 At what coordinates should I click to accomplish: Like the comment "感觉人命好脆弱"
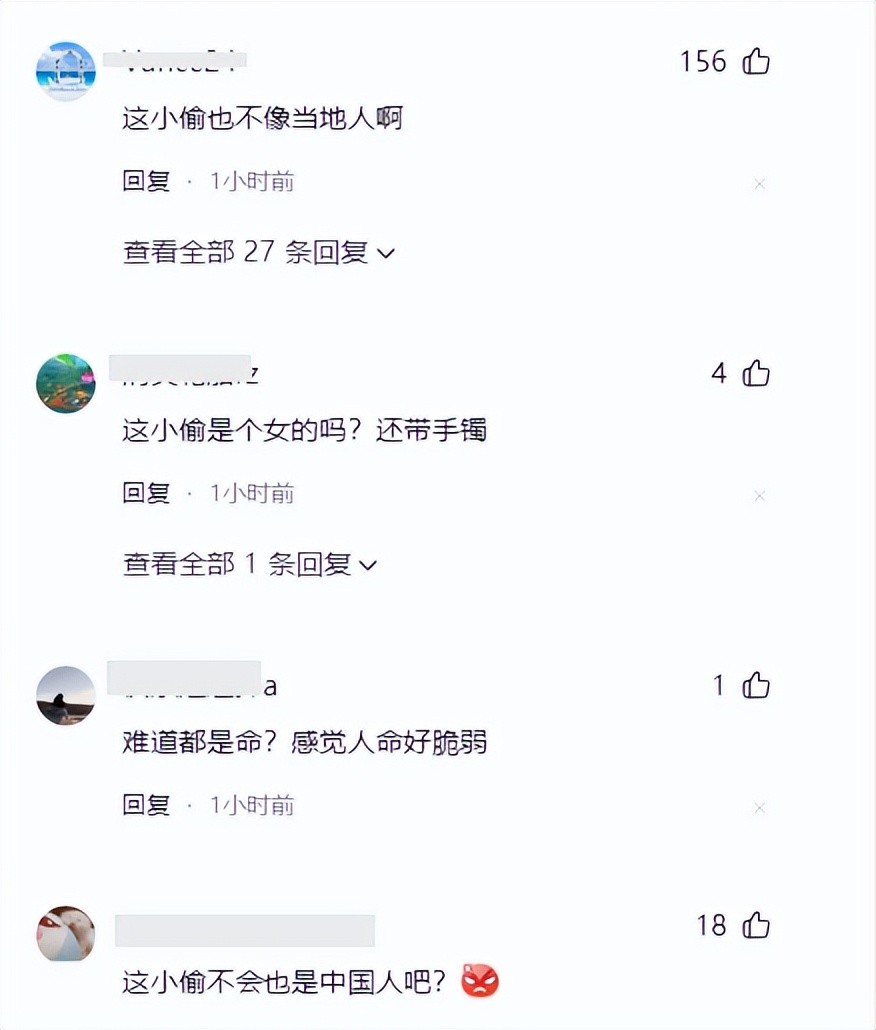756,686
